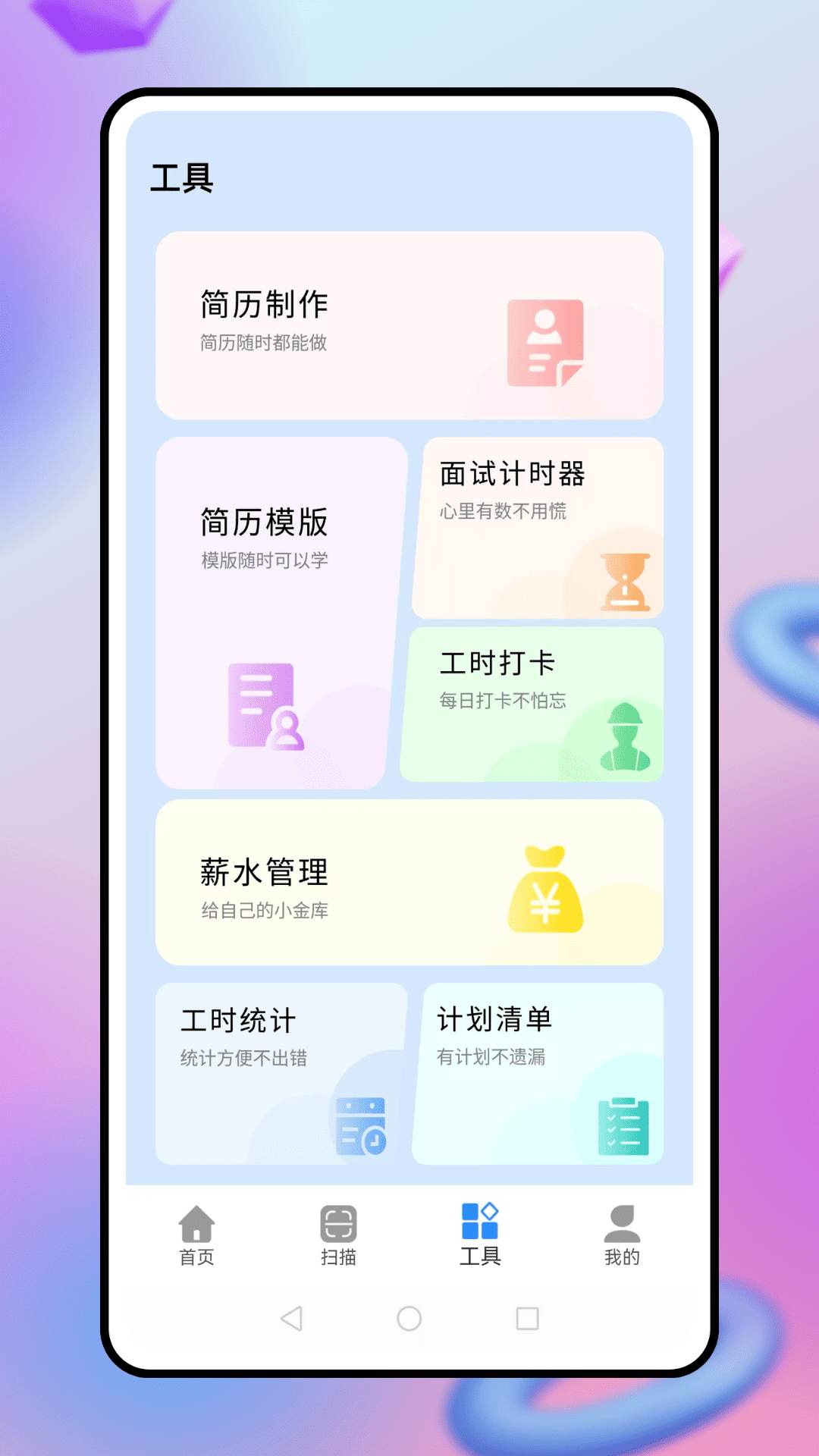Tap the profile person icon above 我的
Screen dimensions: 819x1456
[622, 1221]
